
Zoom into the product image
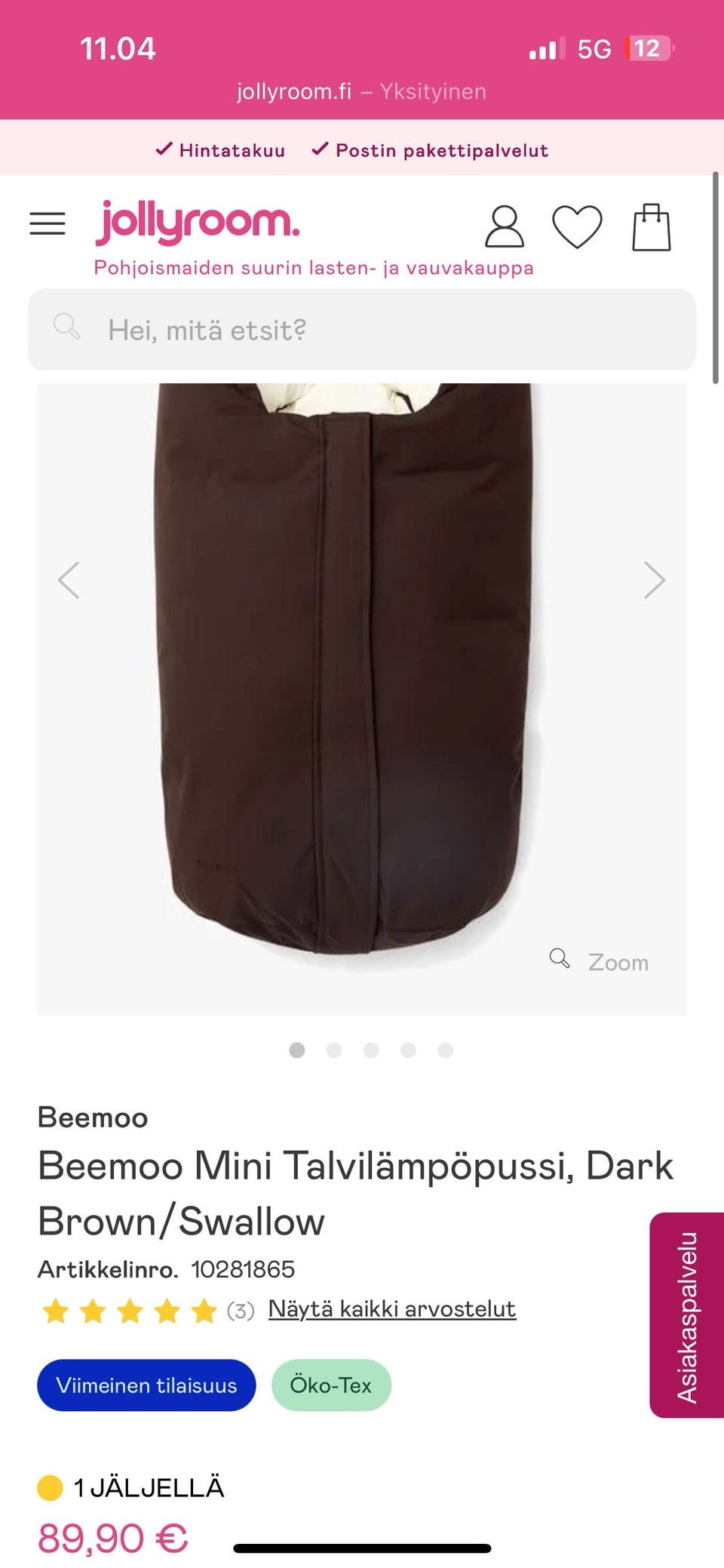600,961
